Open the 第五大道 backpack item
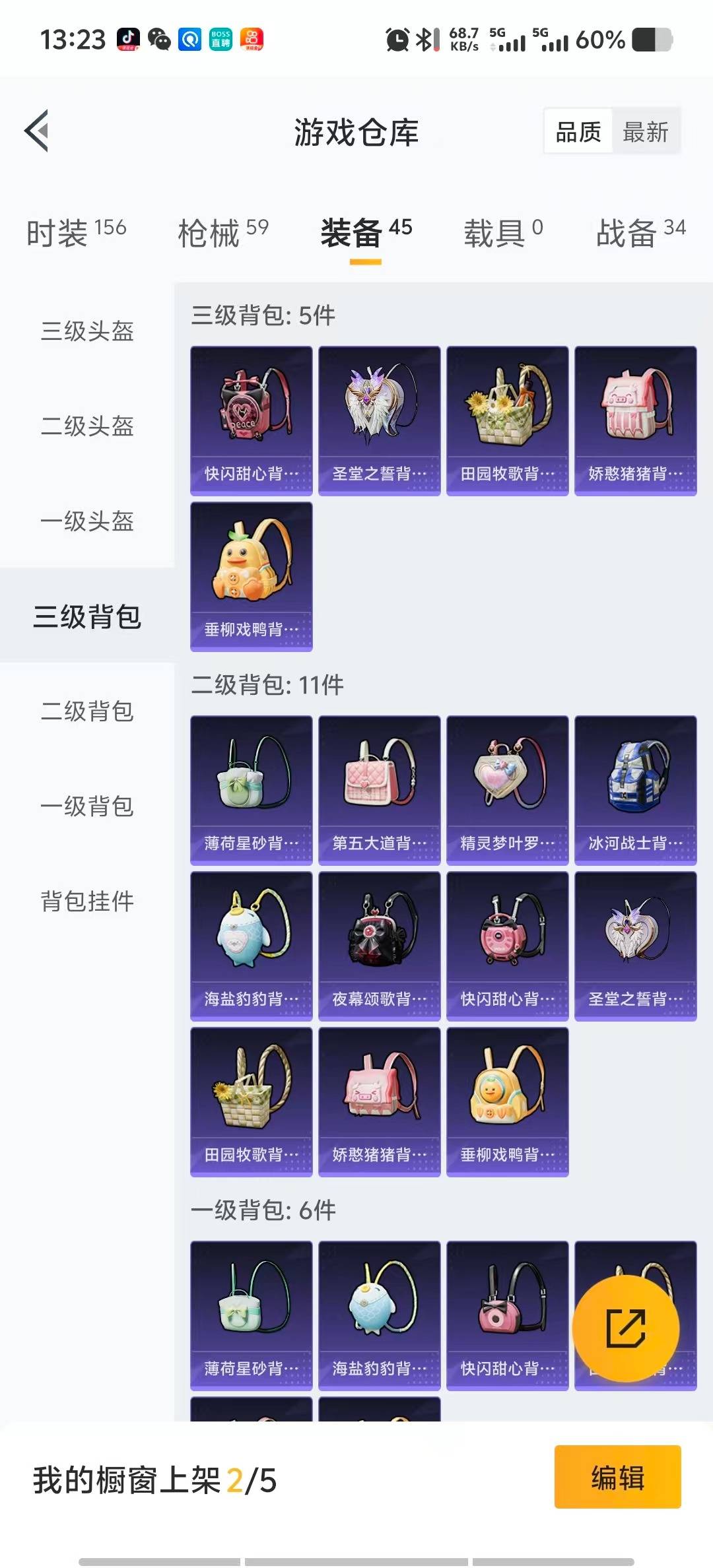 coord(379,789)
